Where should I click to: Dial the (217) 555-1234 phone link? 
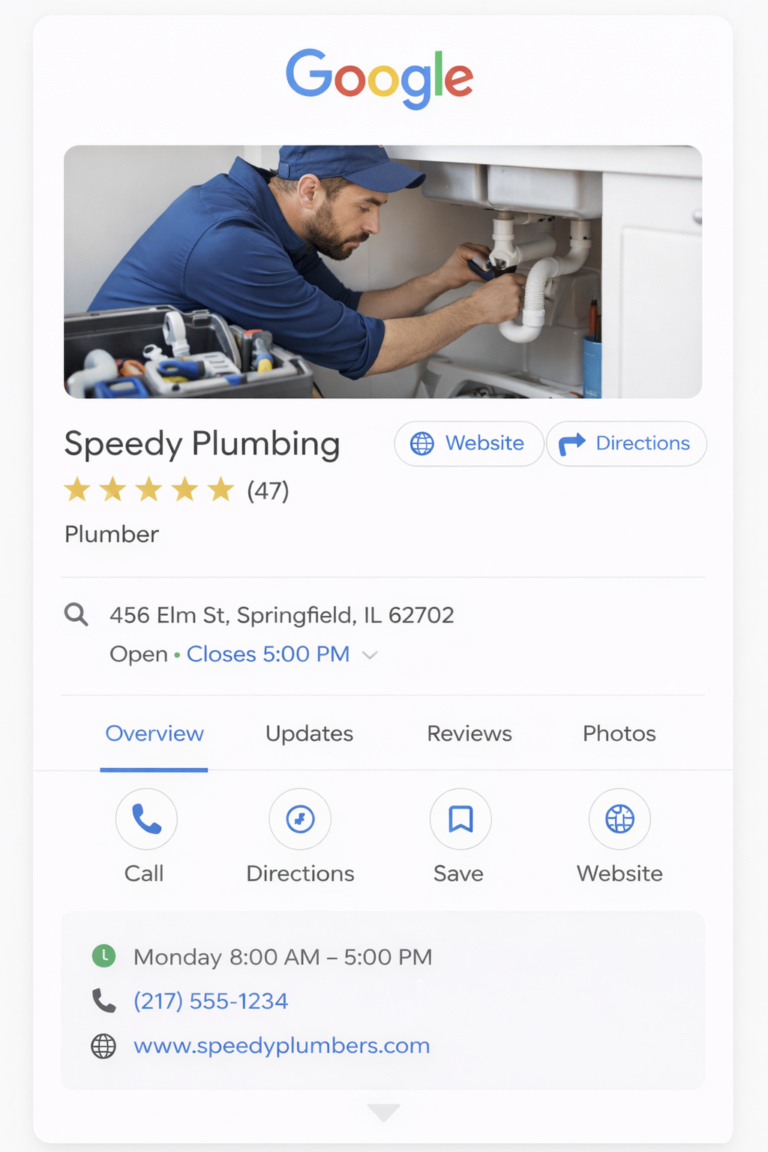pyautogui.click(x=210, y=1001)
